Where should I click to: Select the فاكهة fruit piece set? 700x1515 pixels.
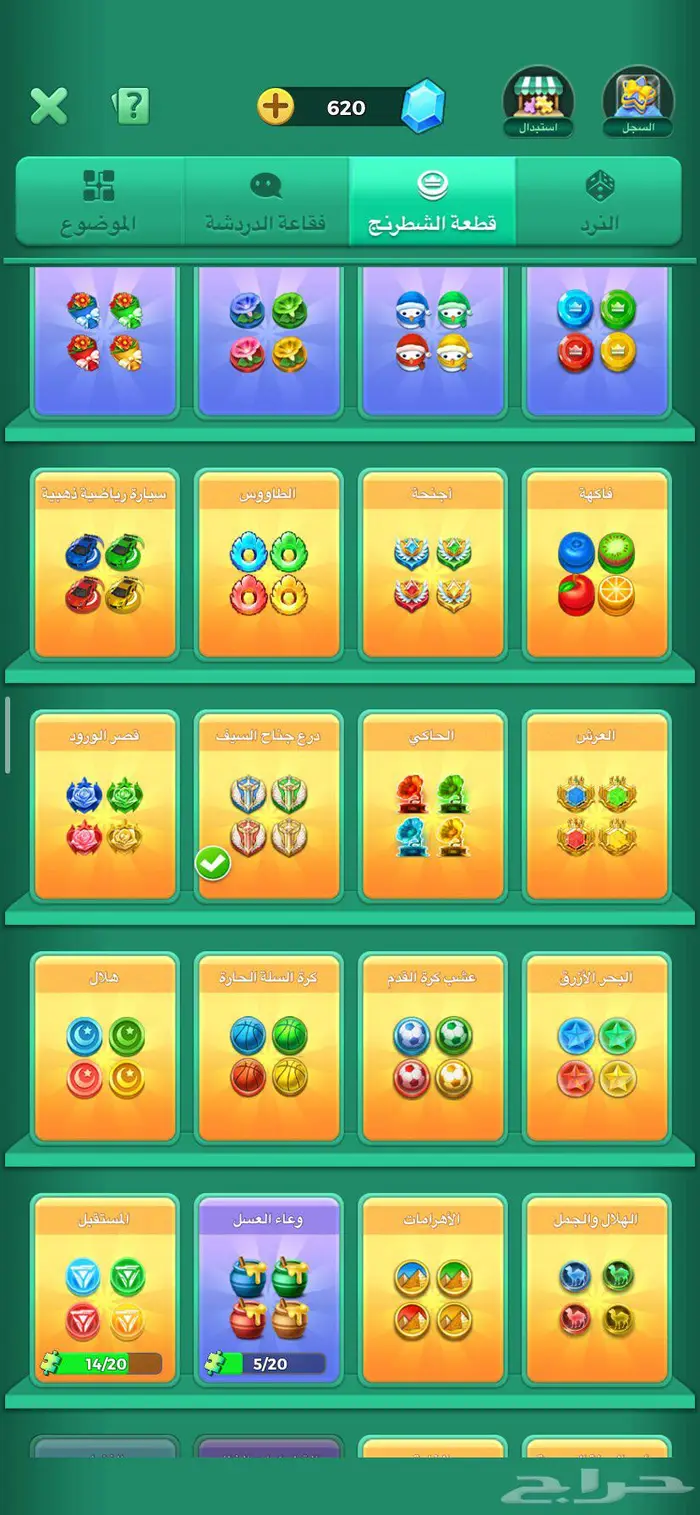(x=596, y=565)
